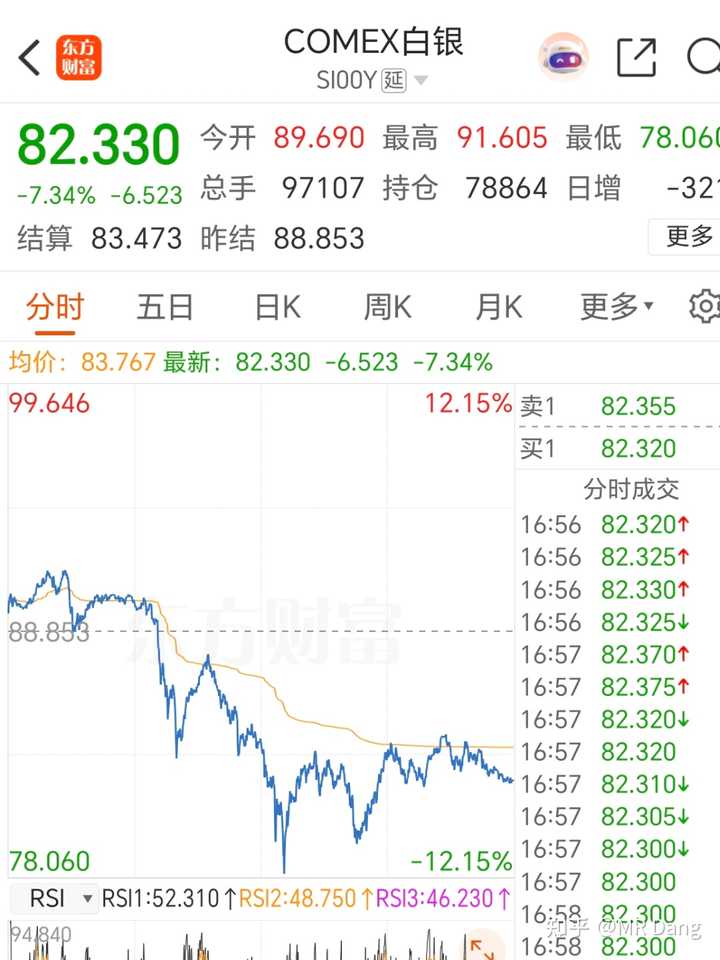Open chart settings gear

click(704, 307)
